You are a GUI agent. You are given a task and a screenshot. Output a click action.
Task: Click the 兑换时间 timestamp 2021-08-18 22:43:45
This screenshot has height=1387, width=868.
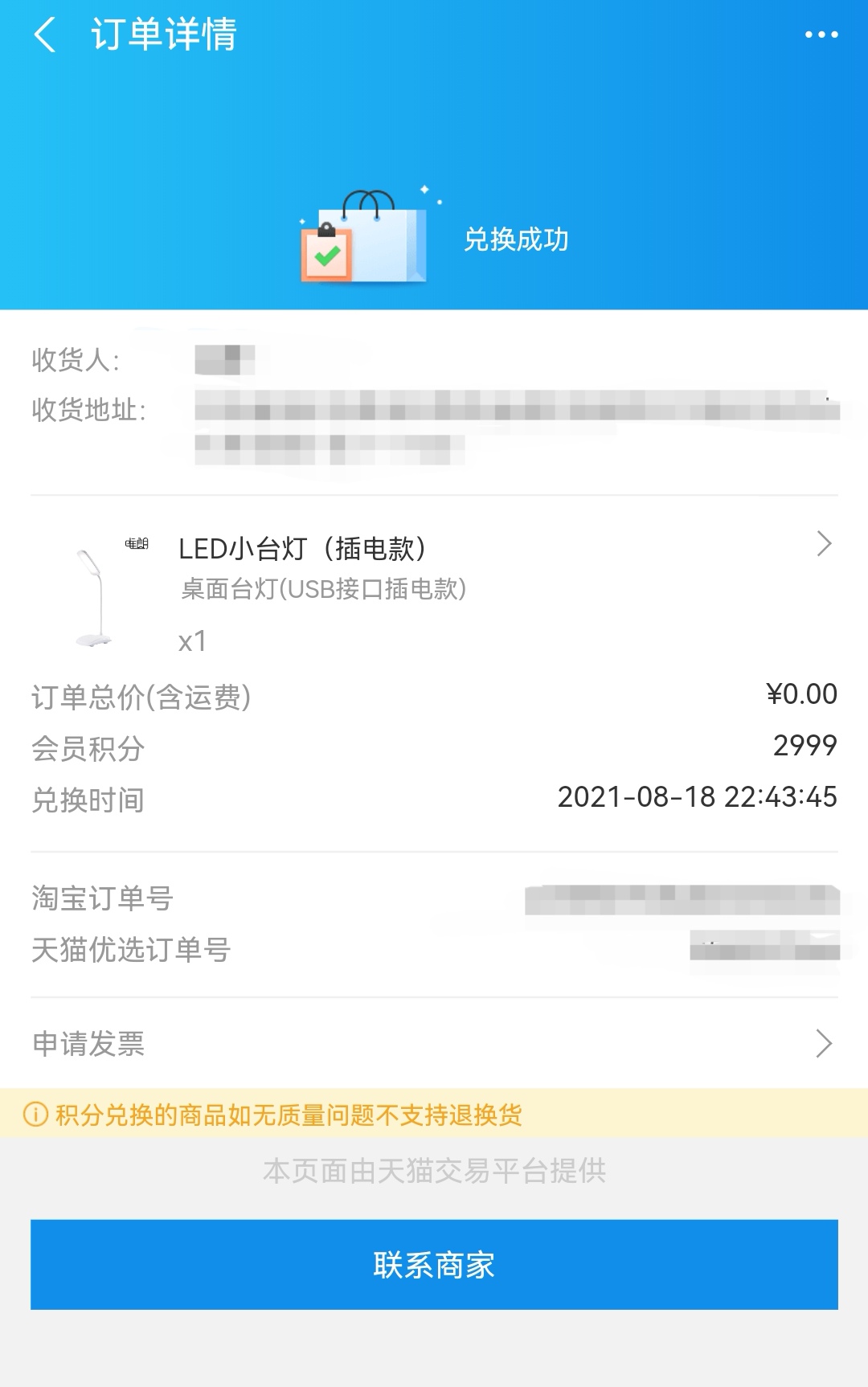[698, 799]
